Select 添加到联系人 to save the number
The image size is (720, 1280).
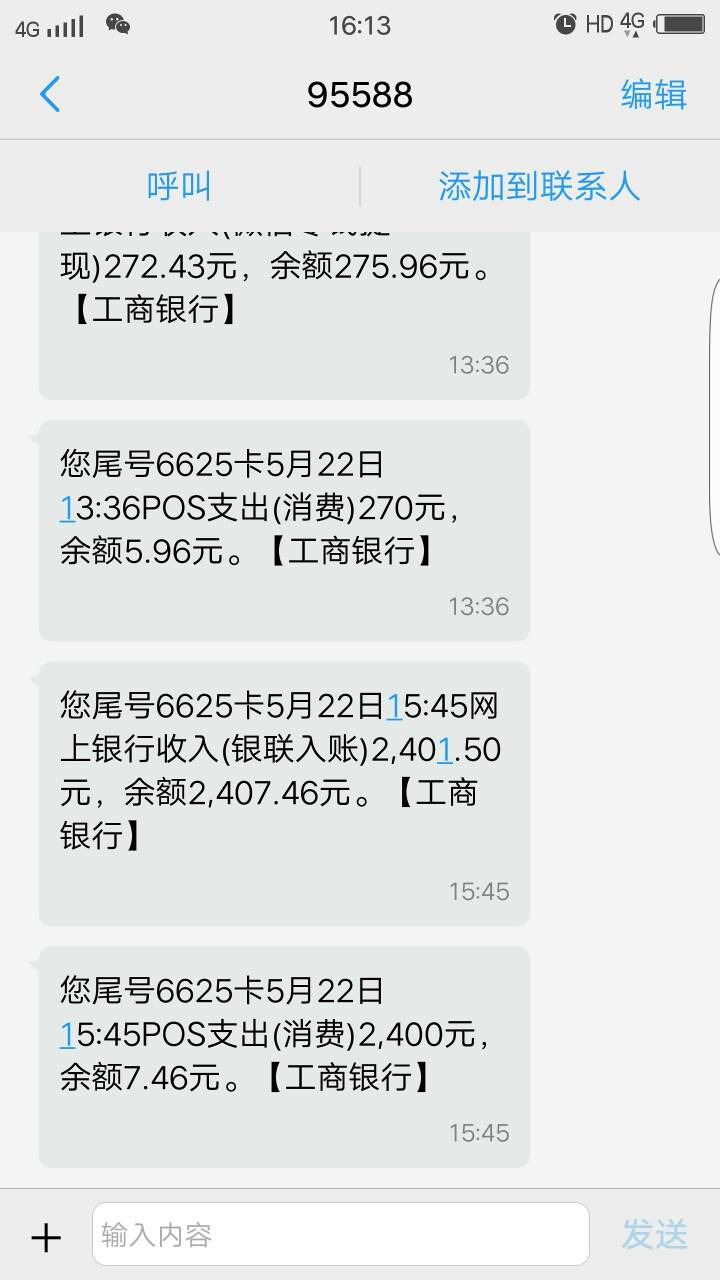coord(539,186)
